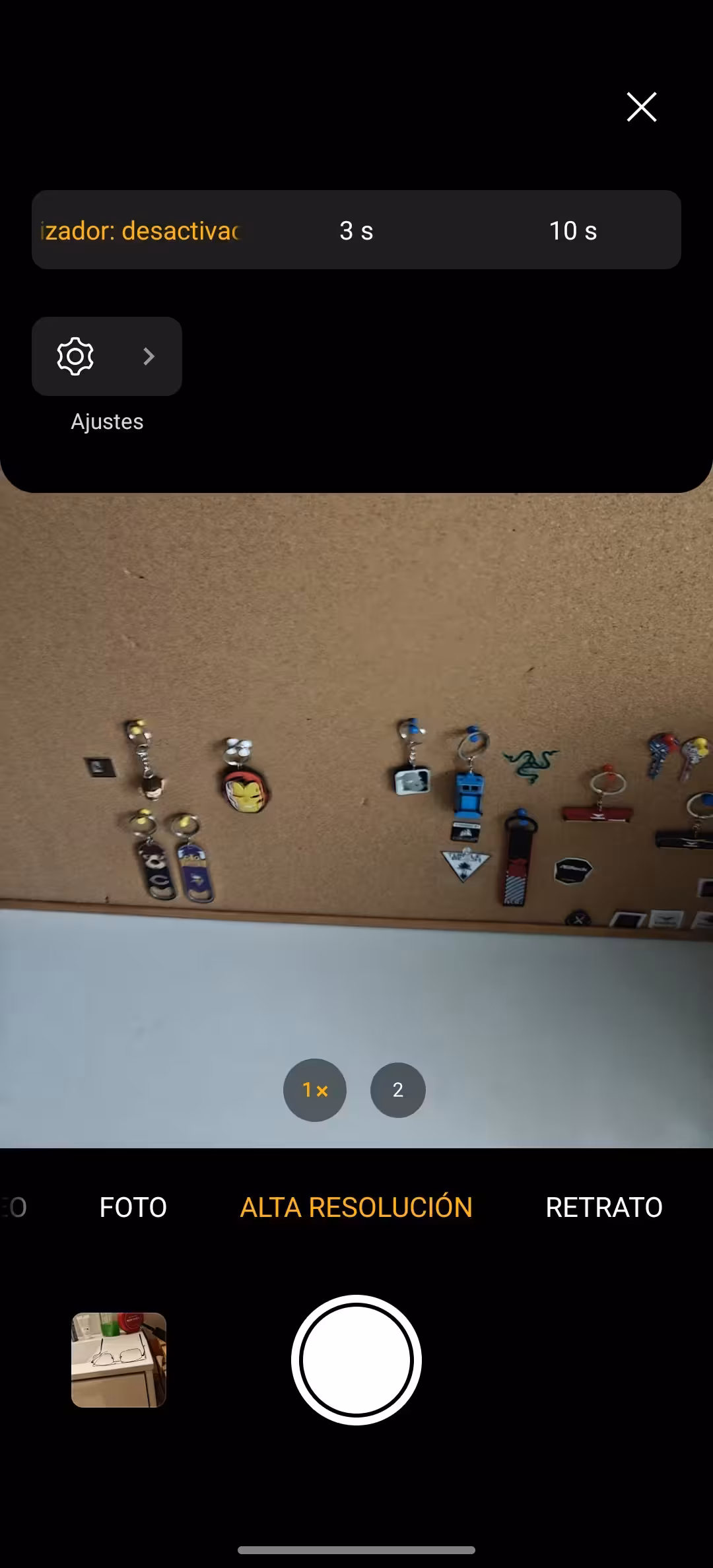Select the timer off option
This screenshot has width=713, height=1568.
(140, 230)
